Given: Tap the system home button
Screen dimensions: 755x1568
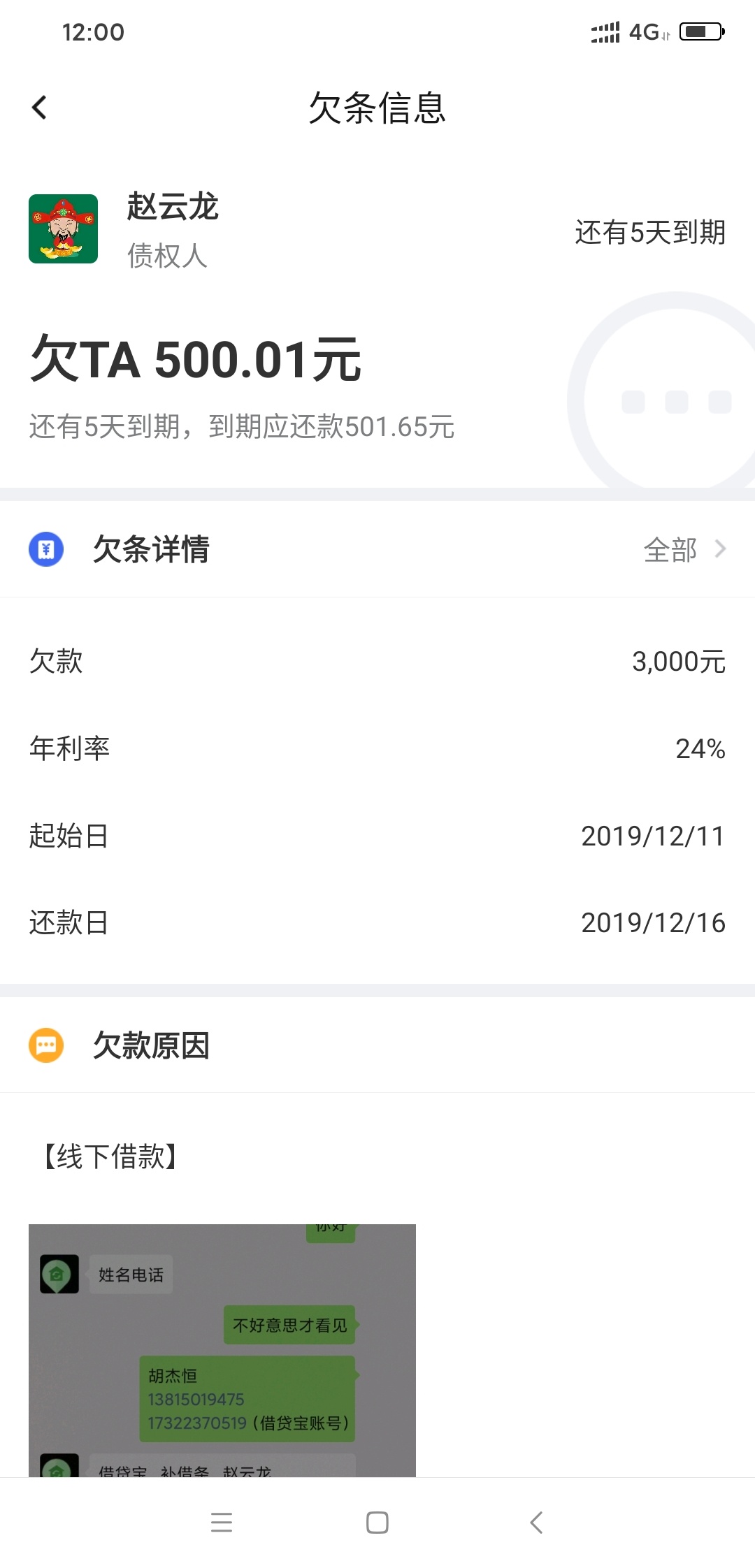Looking at the screenshot, I should [x=377, y=1523].
